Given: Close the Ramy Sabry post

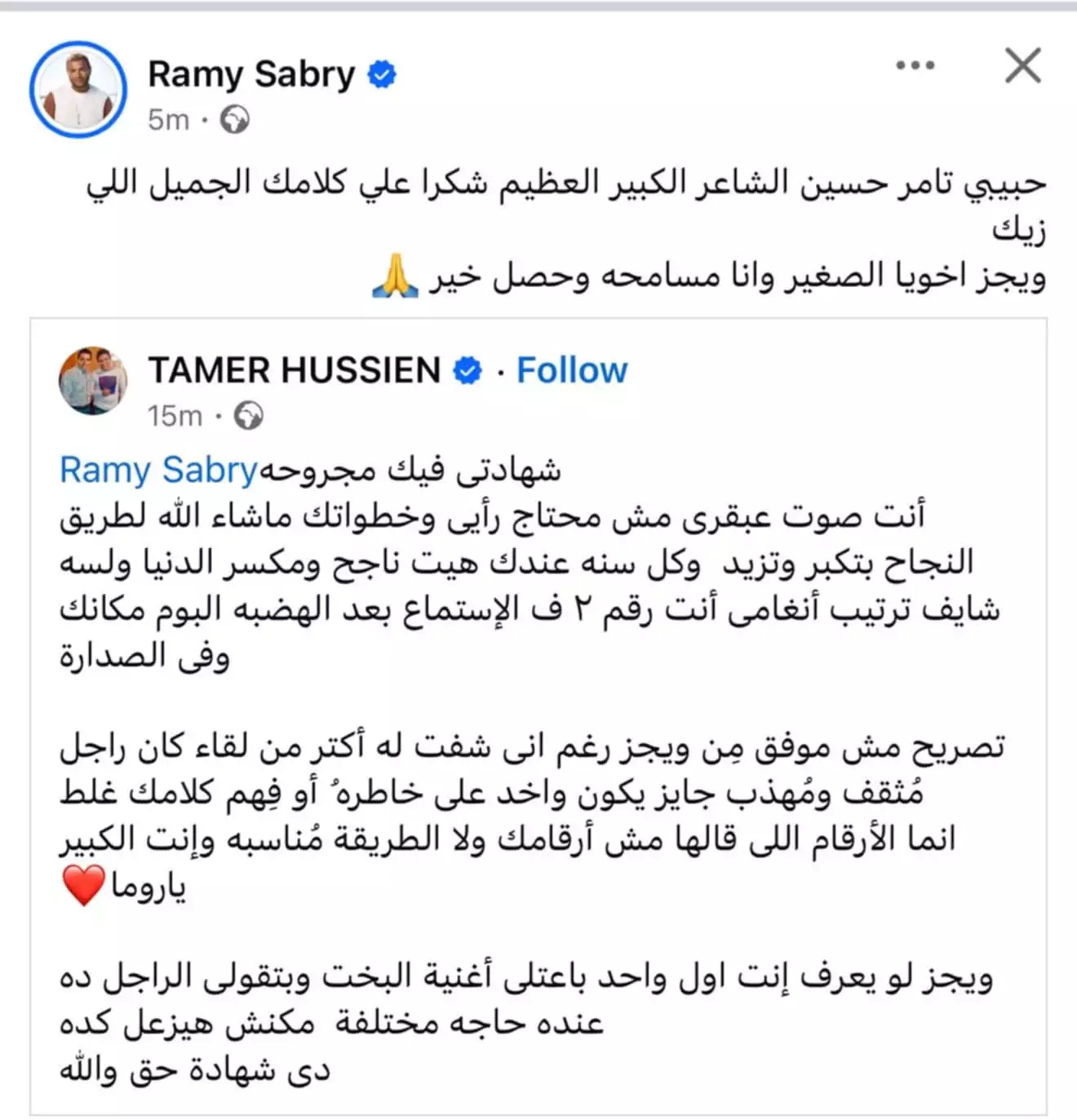Looking at the screenshot, I should click(x=1022, y=65).
